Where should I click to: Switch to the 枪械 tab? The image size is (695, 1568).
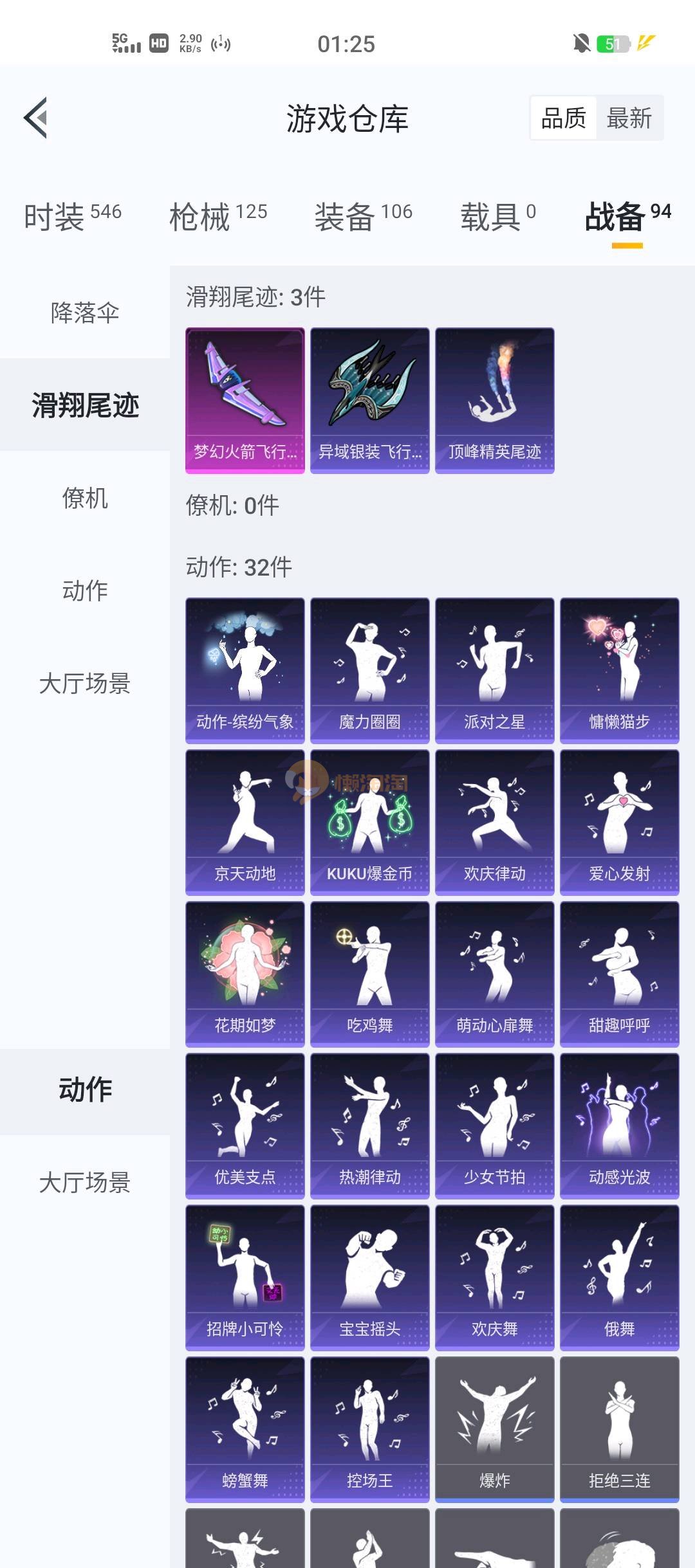click(218, 217)
